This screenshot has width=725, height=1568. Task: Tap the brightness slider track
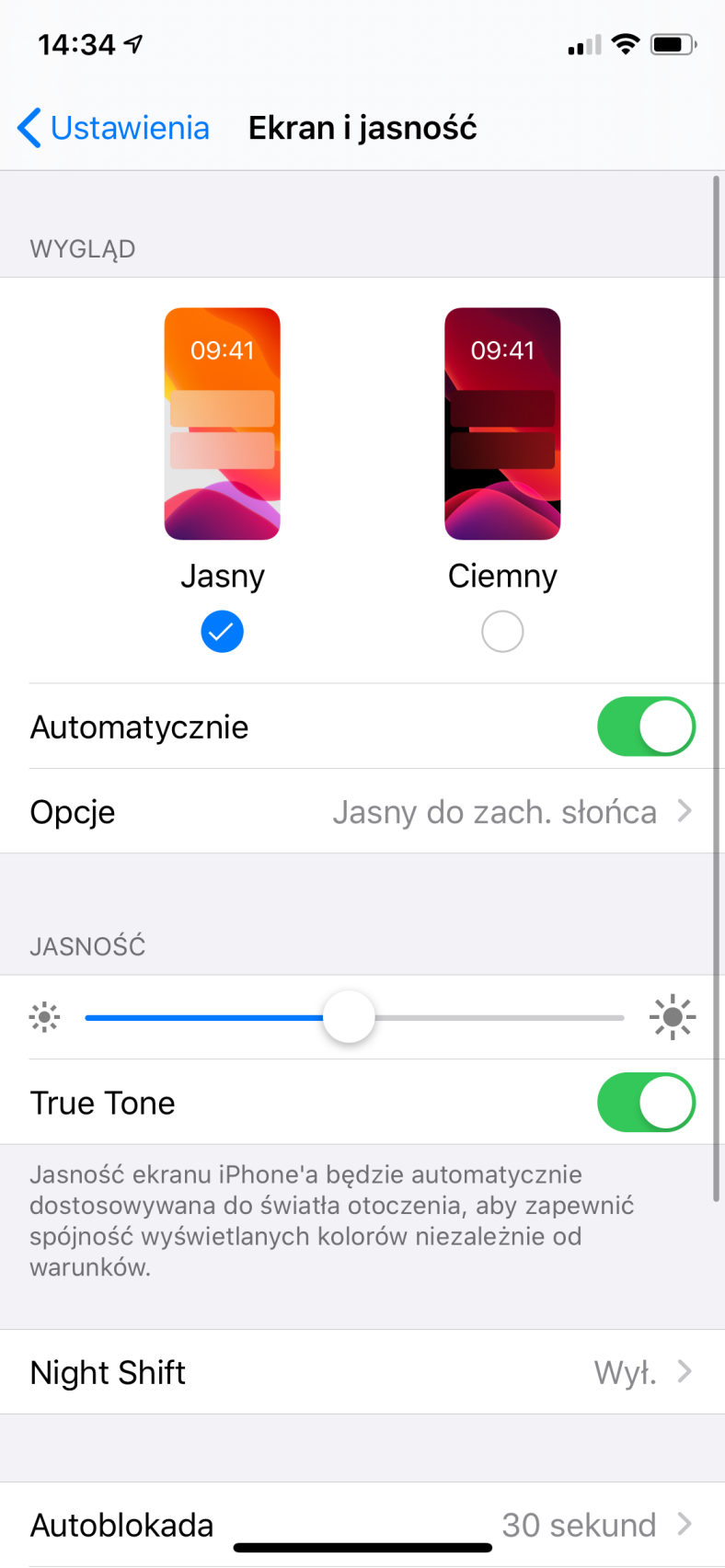(x=354, y=1017)
